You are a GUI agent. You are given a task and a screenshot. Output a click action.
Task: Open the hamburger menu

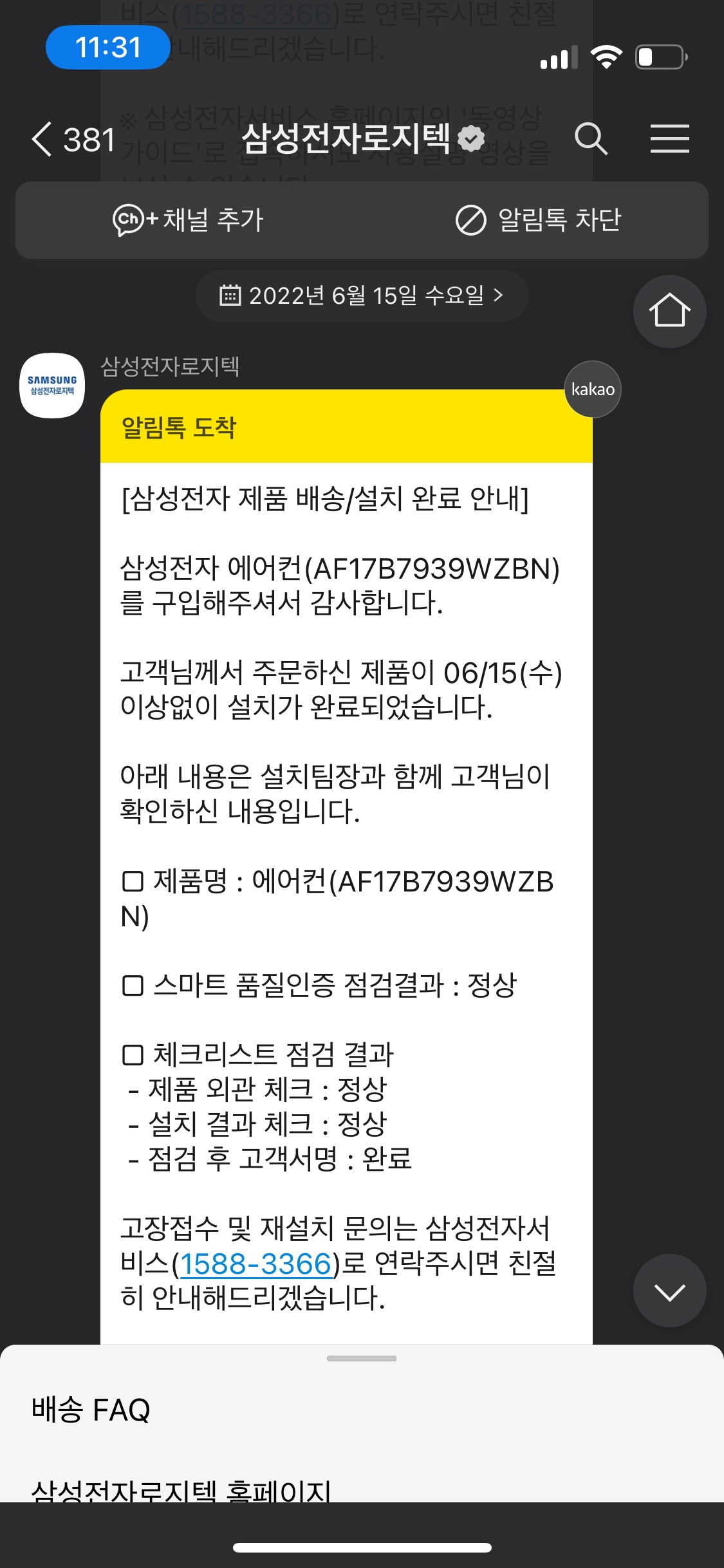669,139
